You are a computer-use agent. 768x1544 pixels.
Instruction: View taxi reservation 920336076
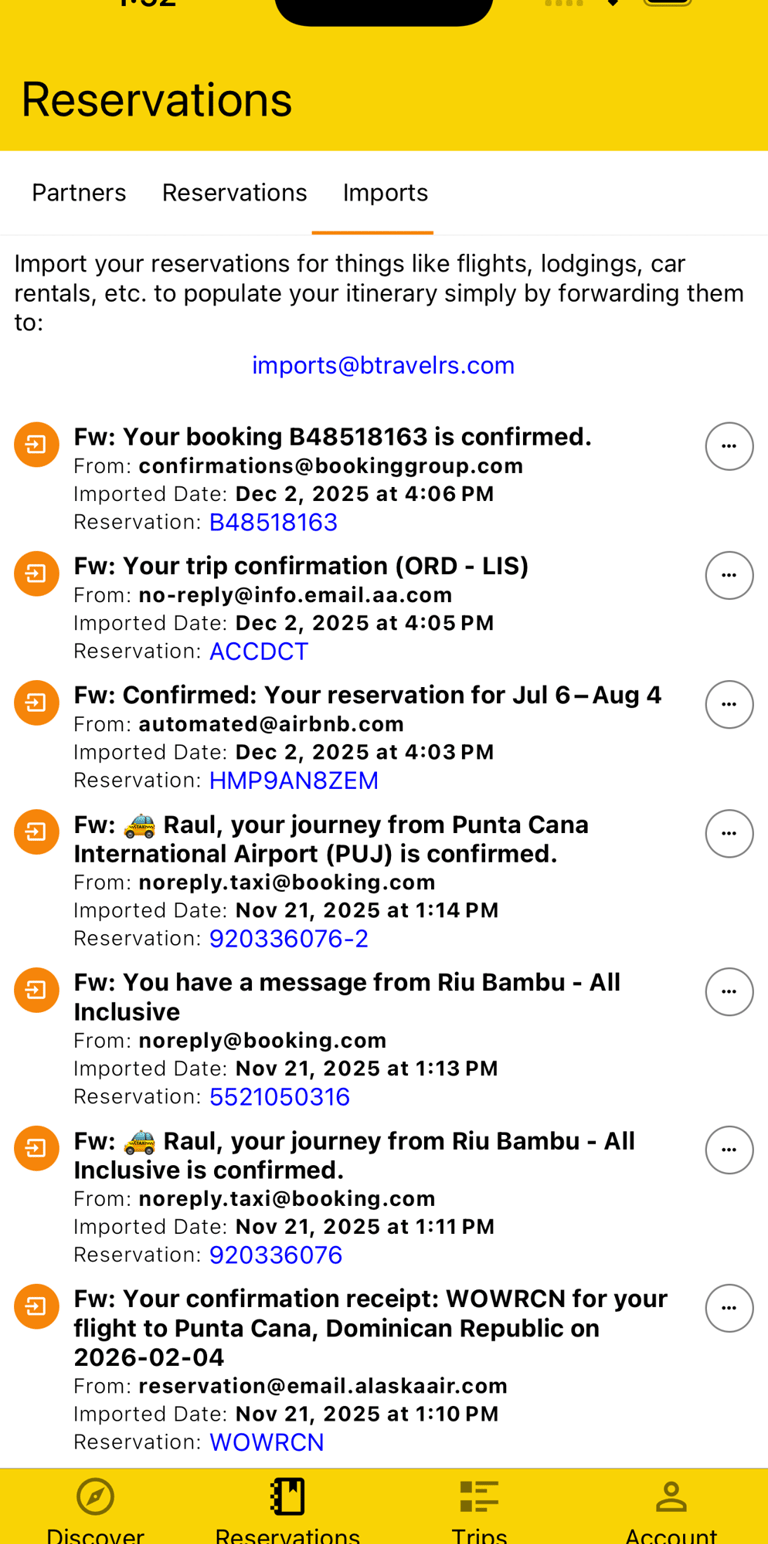pos(275,1255)
